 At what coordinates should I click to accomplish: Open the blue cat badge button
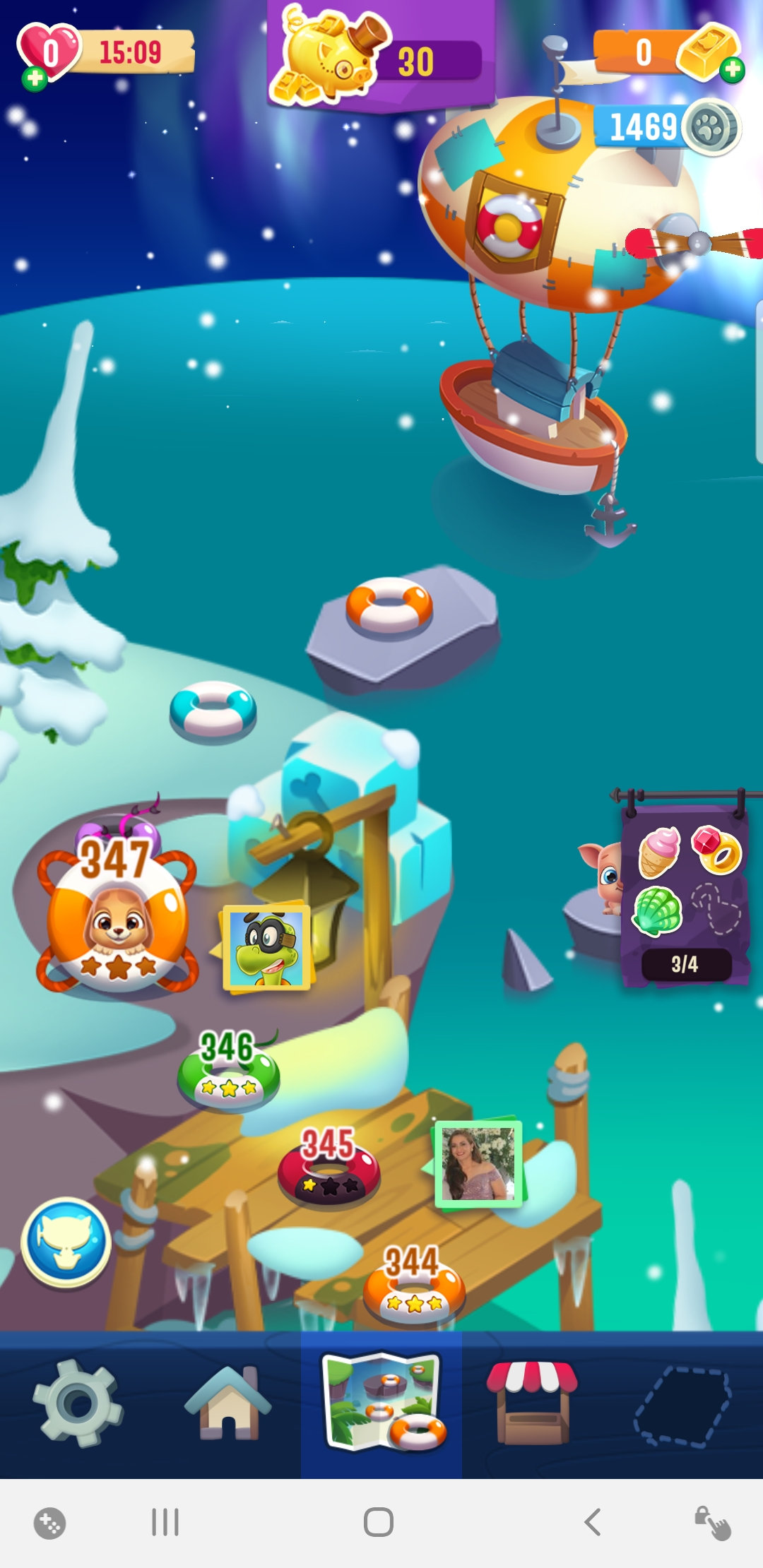pos(66,1242)
